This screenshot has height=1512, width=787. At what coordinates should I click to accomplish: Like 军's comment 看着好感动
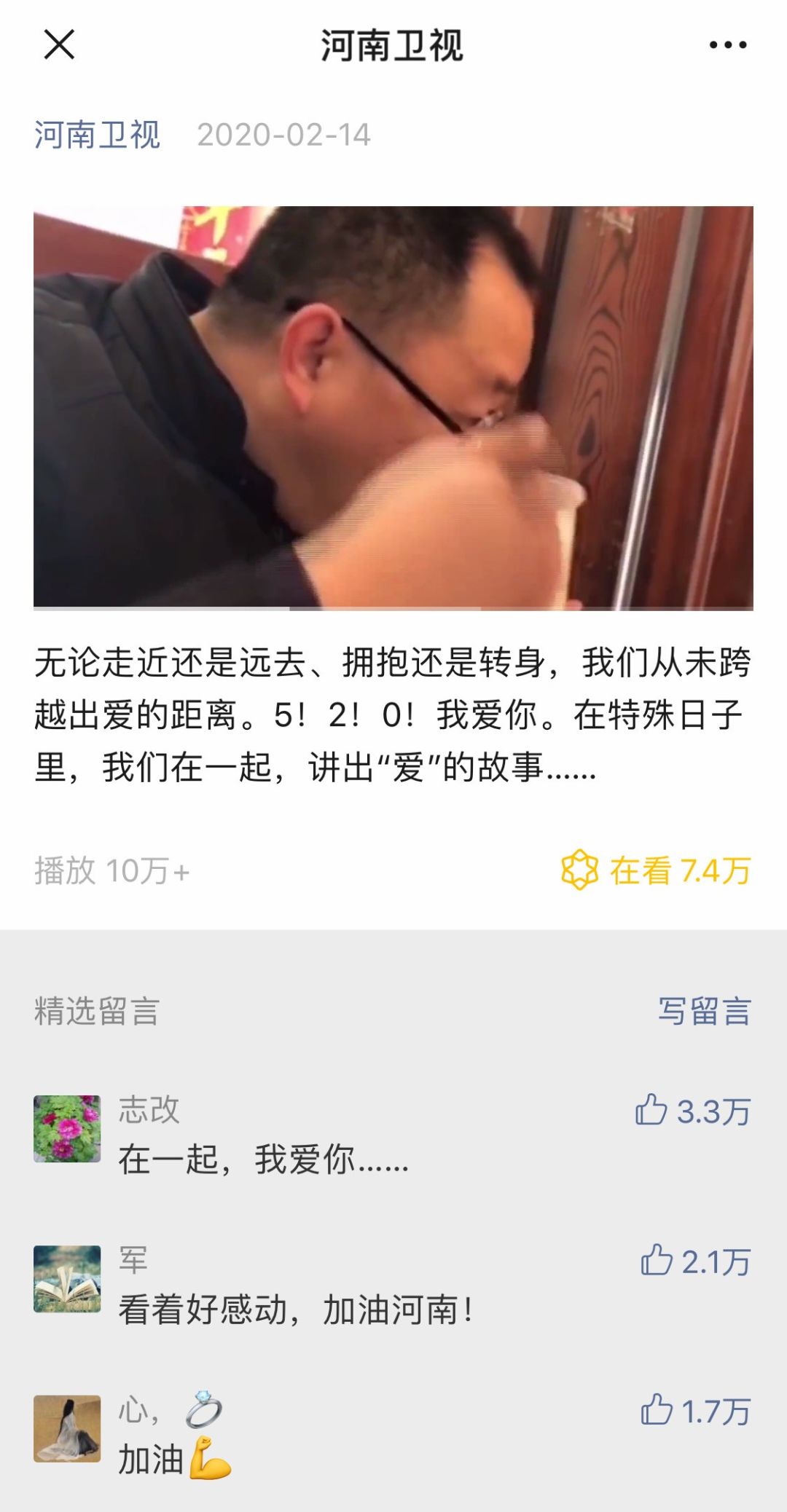(657, 1261)
